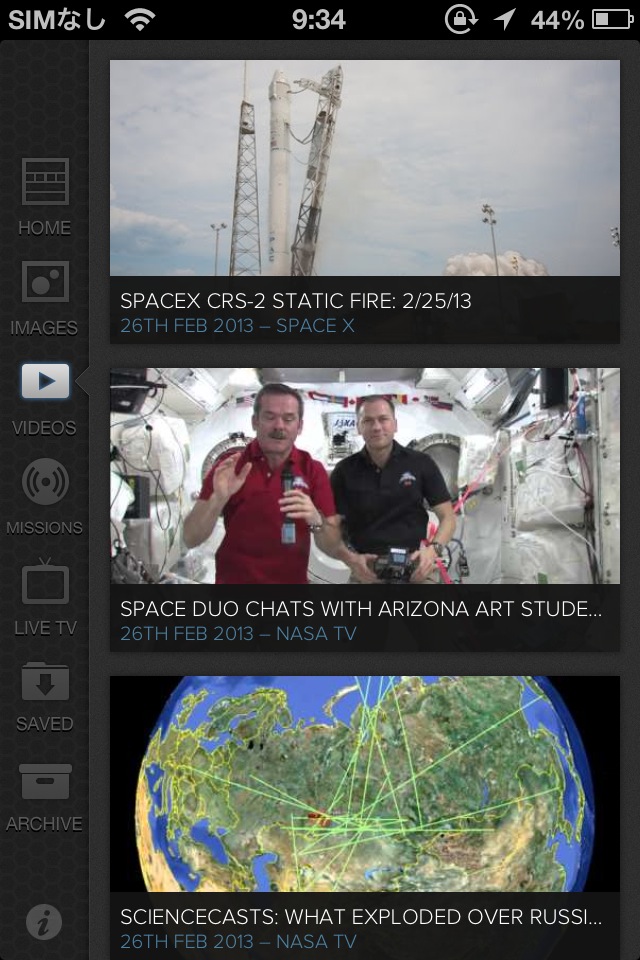Open the Archive section
The height and width of the screenshot is (960, 640).
tap(45, 796)
